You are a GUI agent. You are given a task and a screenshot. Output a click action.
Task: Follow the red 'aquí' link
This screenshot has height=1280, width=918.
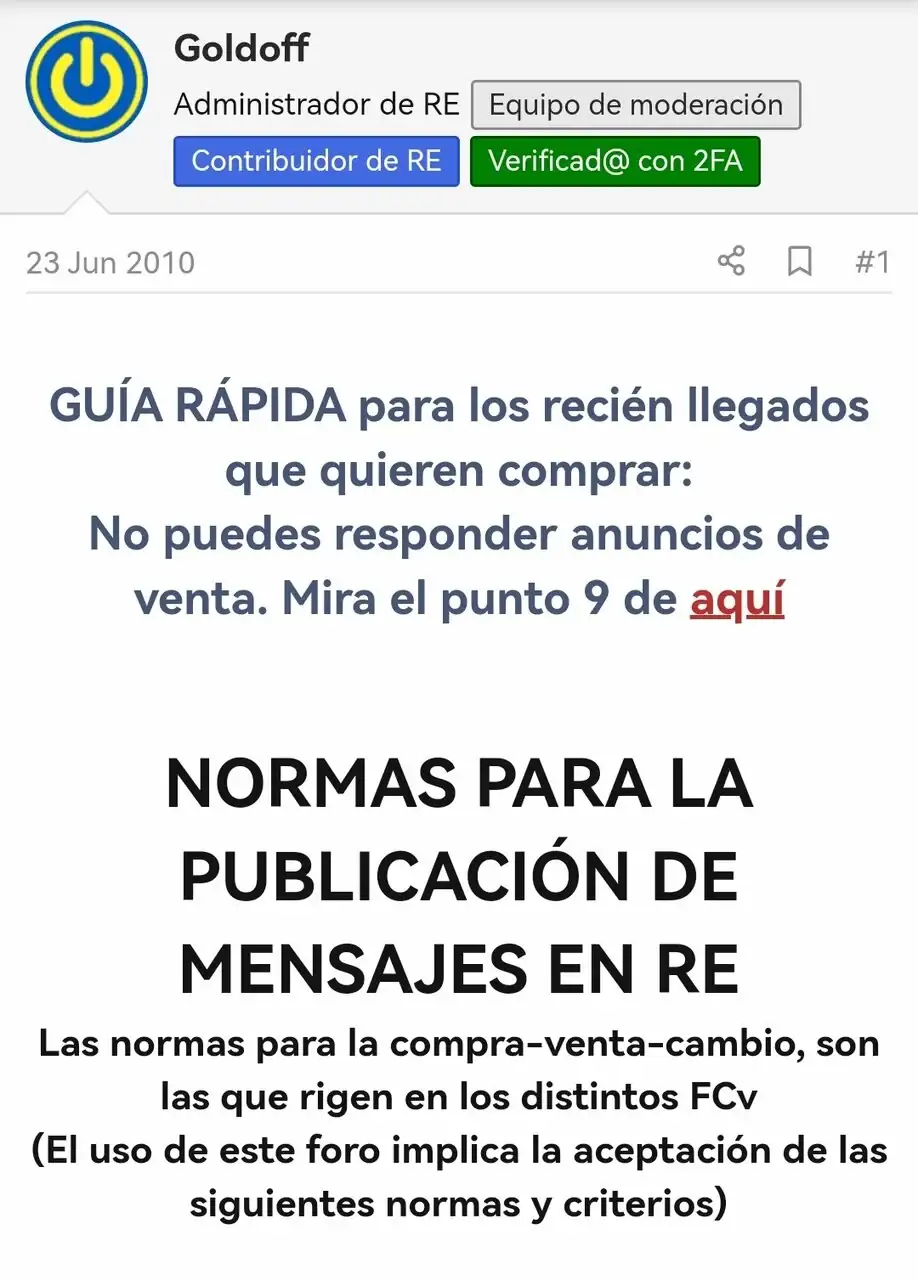point(737,598)
